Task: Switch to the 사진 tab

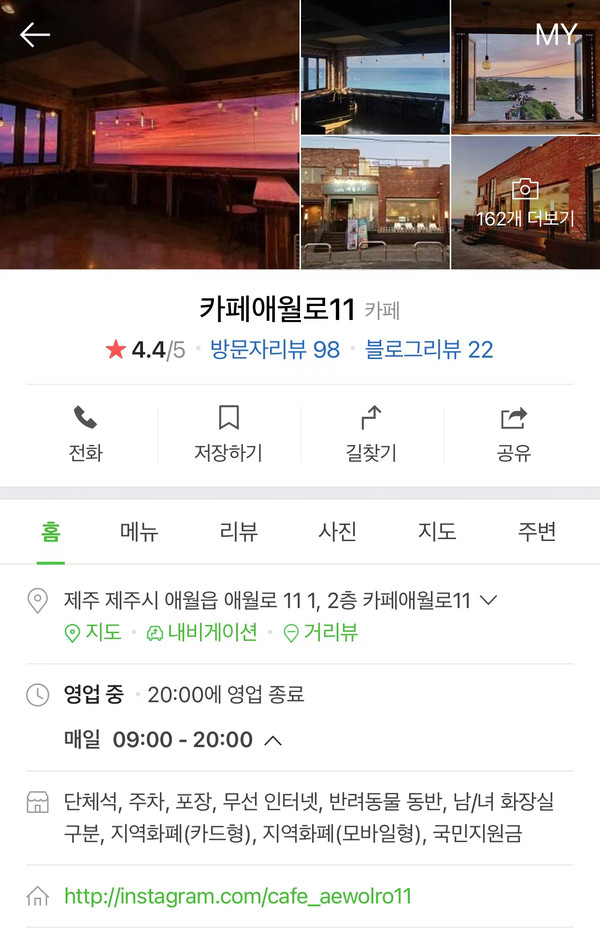Action: coord(337,532)
